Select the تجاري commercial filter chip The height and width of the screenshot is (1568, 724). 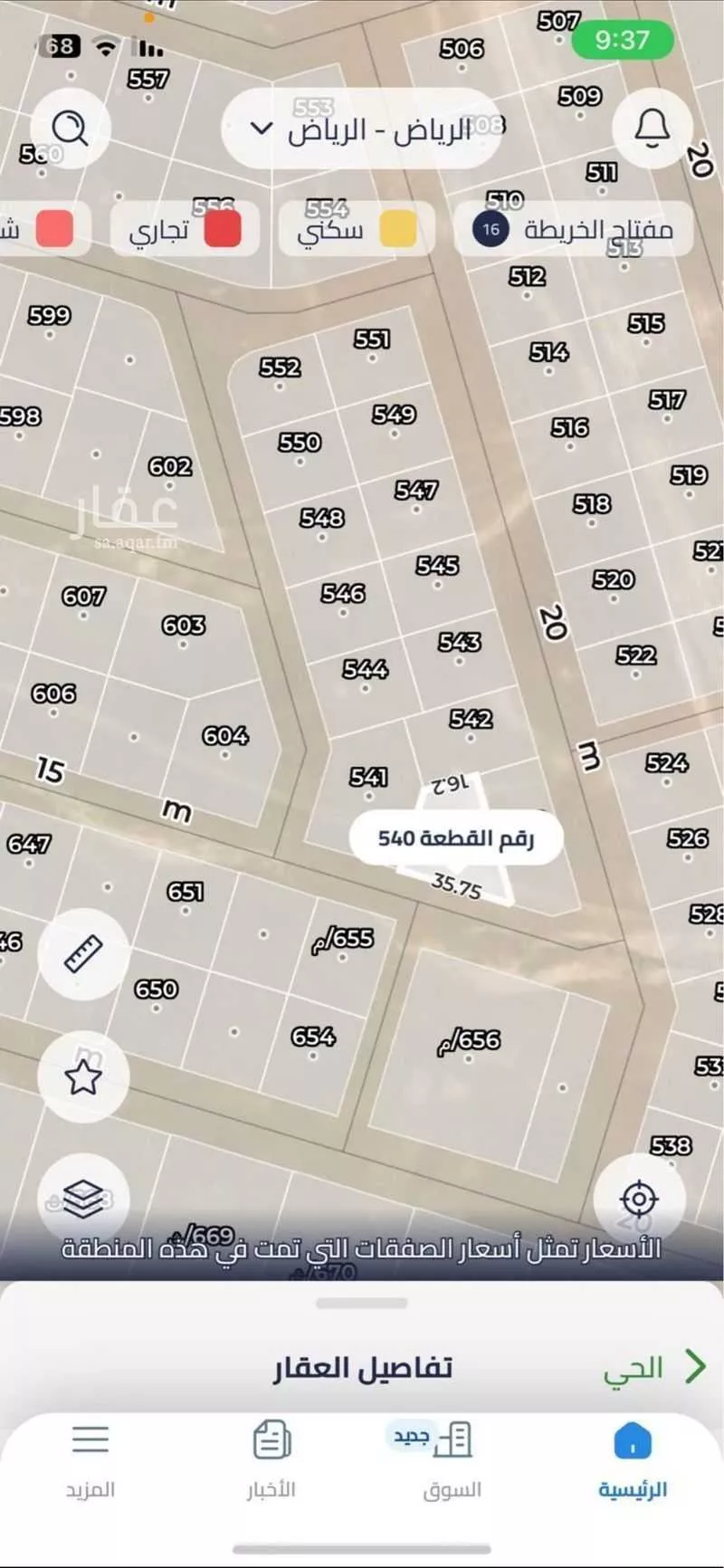(185, 229)
